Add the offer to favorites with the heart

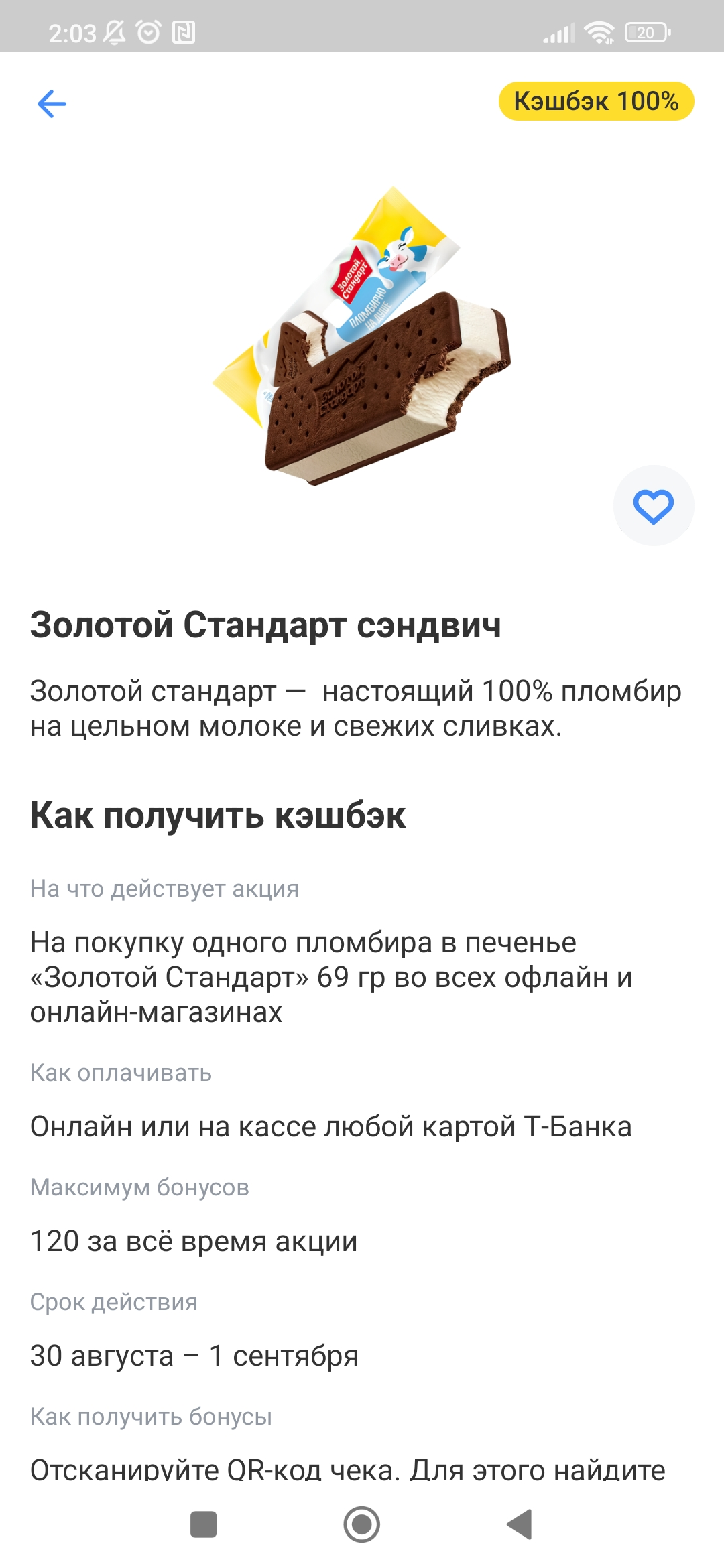pos(654,506)
